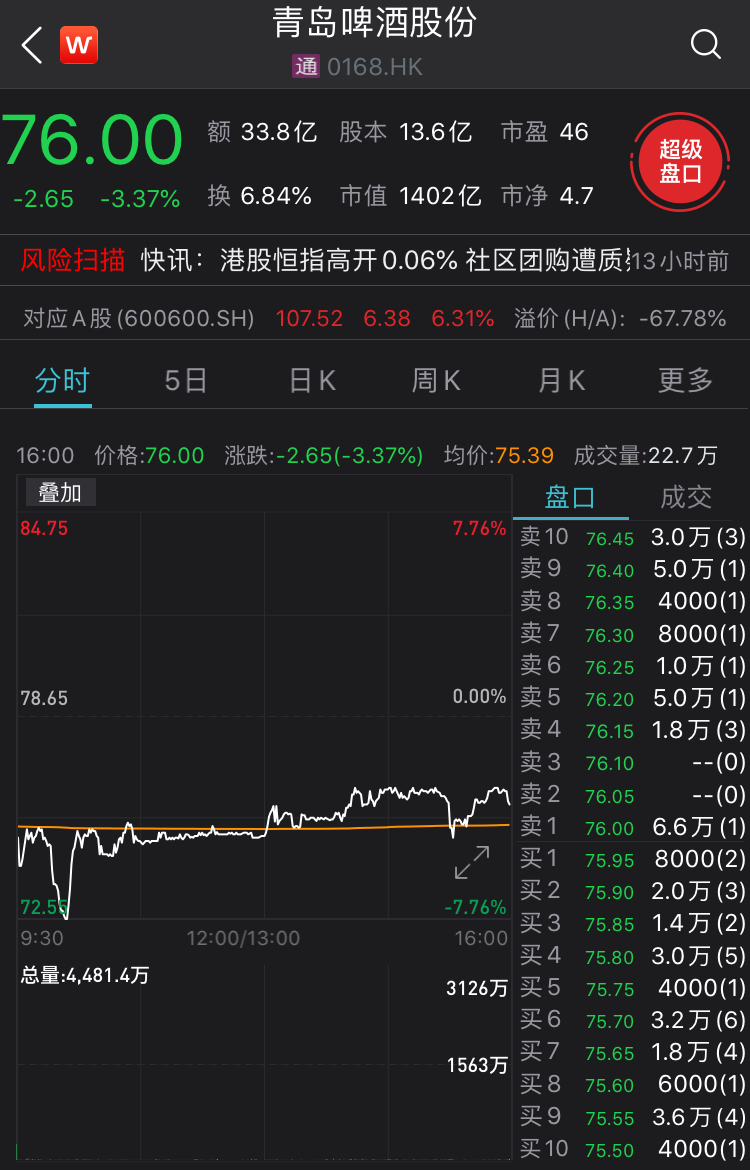Show the 月K chart tab
The height and width of the screenshot is (1170, 750).
pyautogui.click(x=561, y=380)
